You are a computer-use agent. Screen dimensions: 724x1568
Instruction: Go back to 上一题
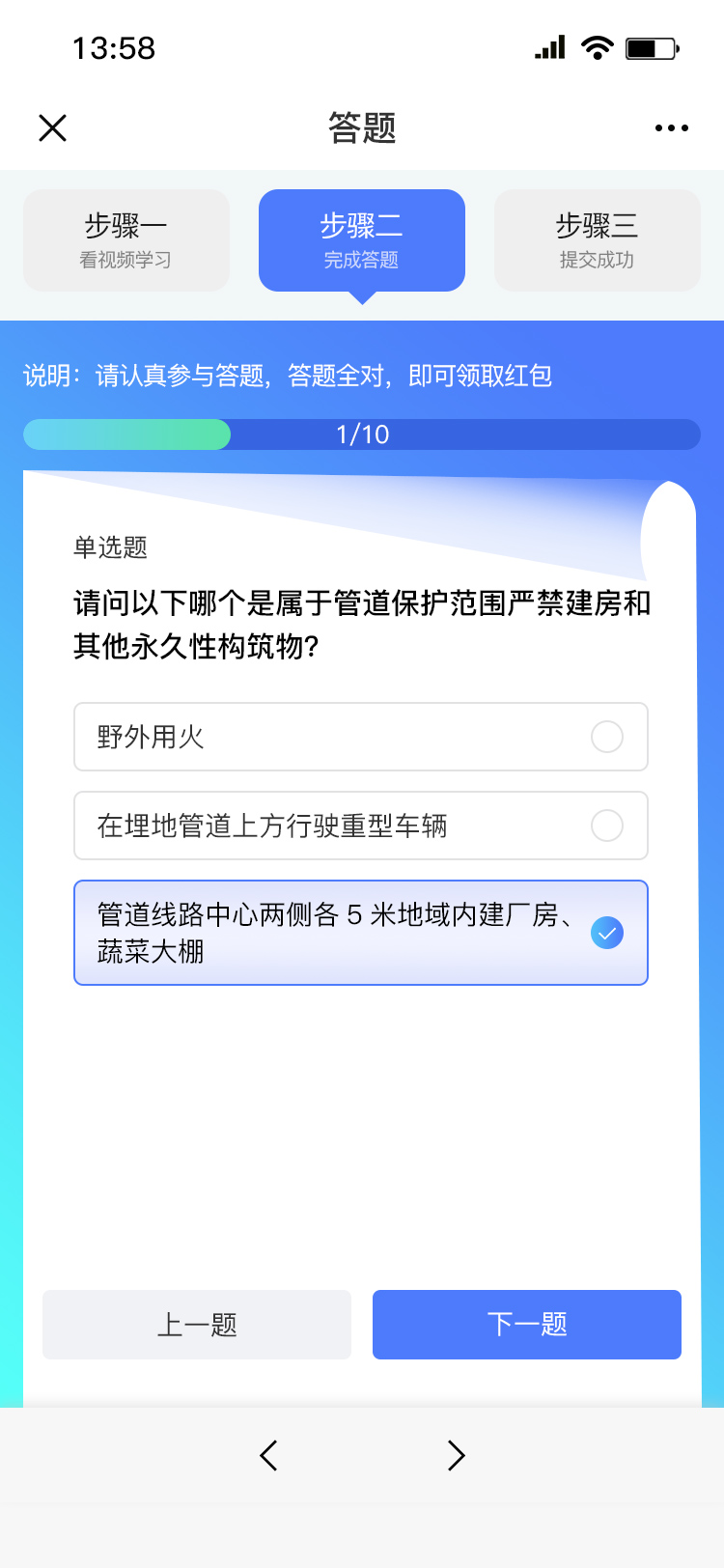tap(197, 1325)
